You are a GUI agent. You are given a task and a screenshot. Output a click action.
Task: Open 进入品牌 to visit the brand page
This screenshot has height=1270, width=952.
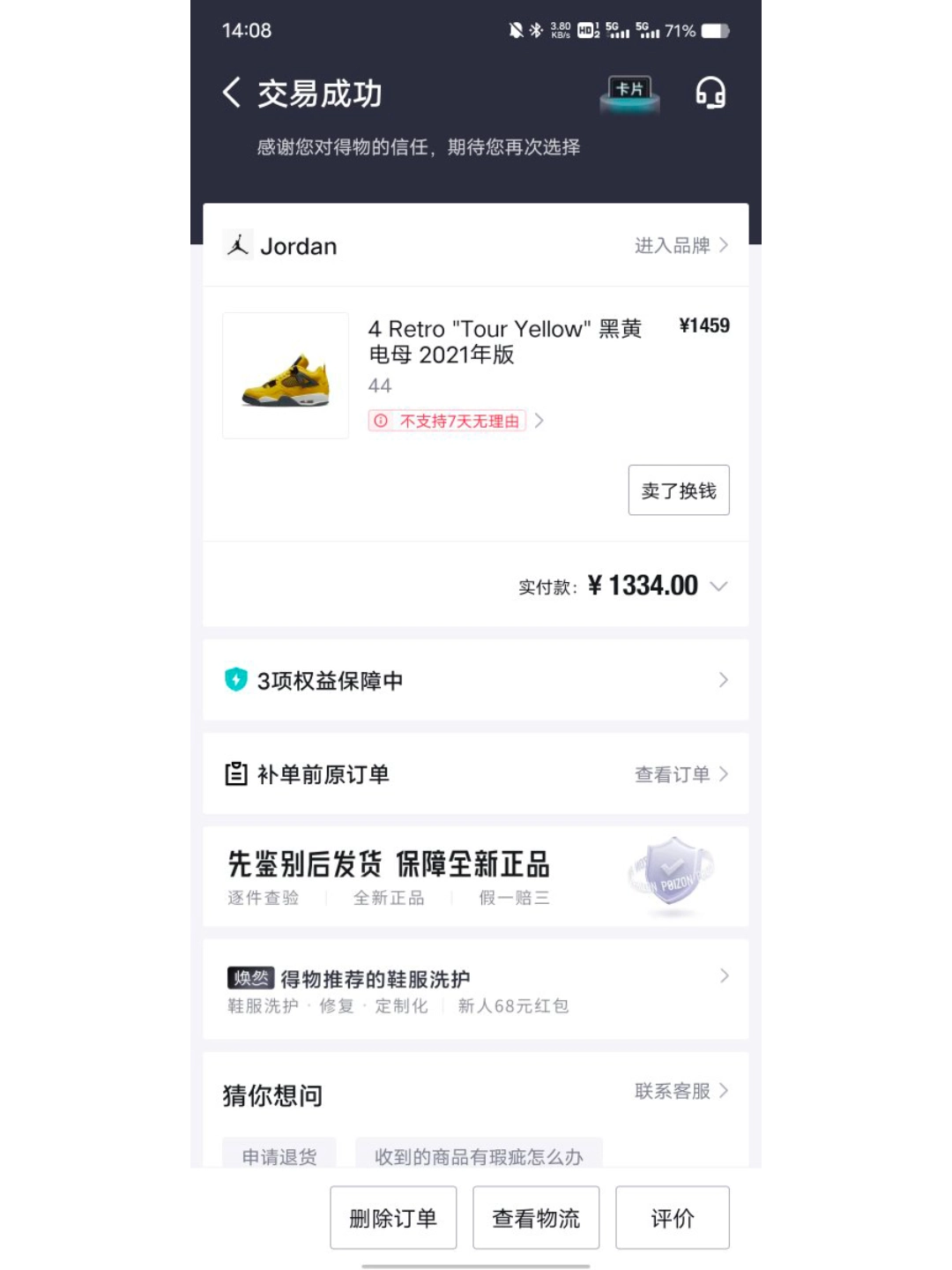[x=673, y=245]
